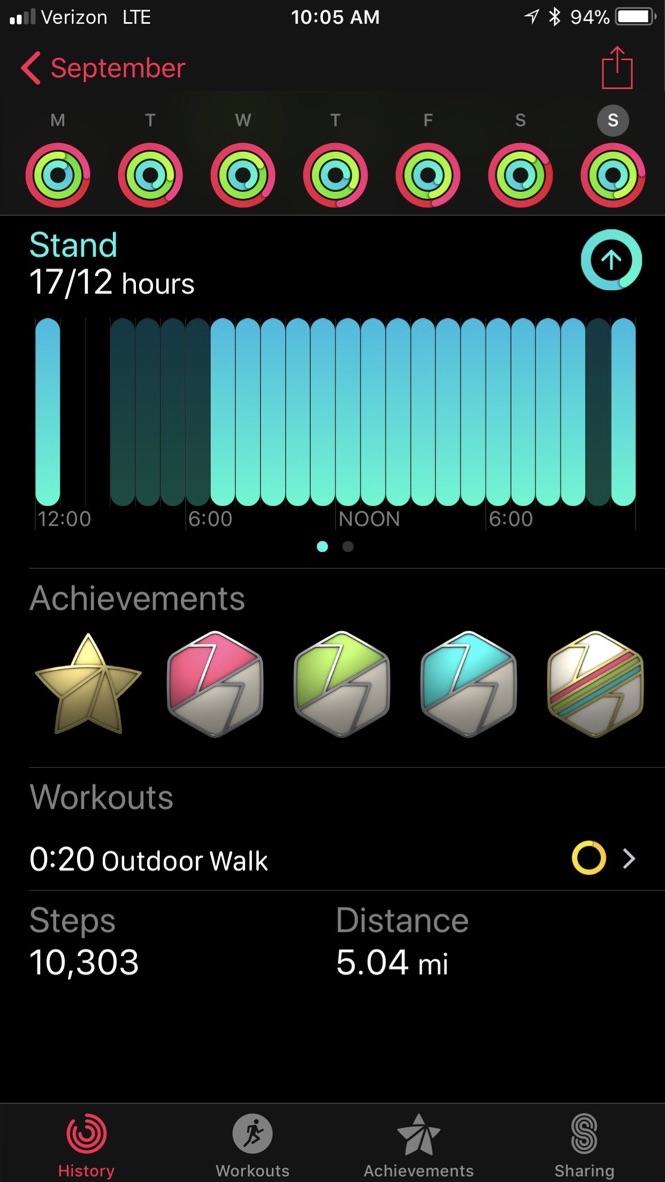Go back to September
Image resolution: width=665 pixels, height=1182 pixels.
click(102, 68)
